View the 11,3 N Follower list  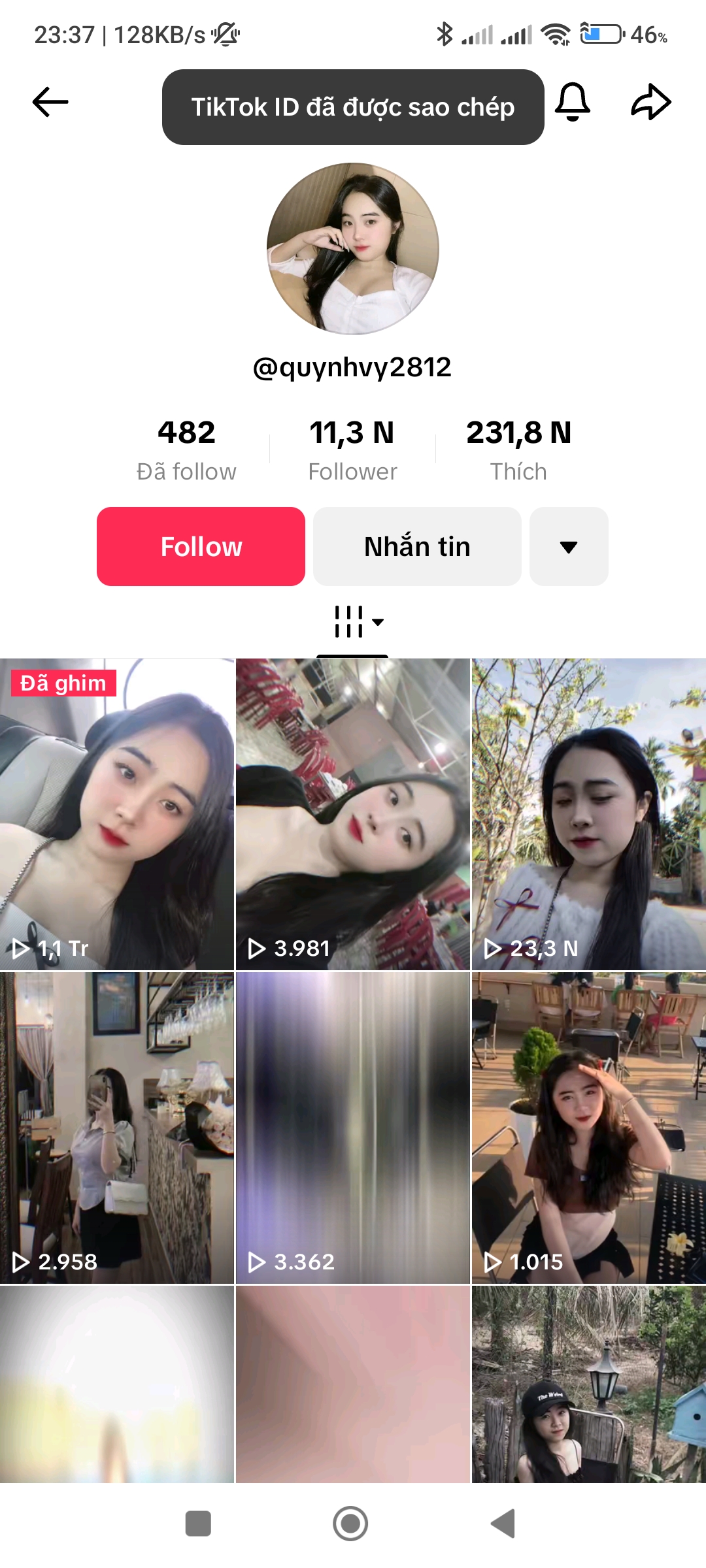pos(352,449)
